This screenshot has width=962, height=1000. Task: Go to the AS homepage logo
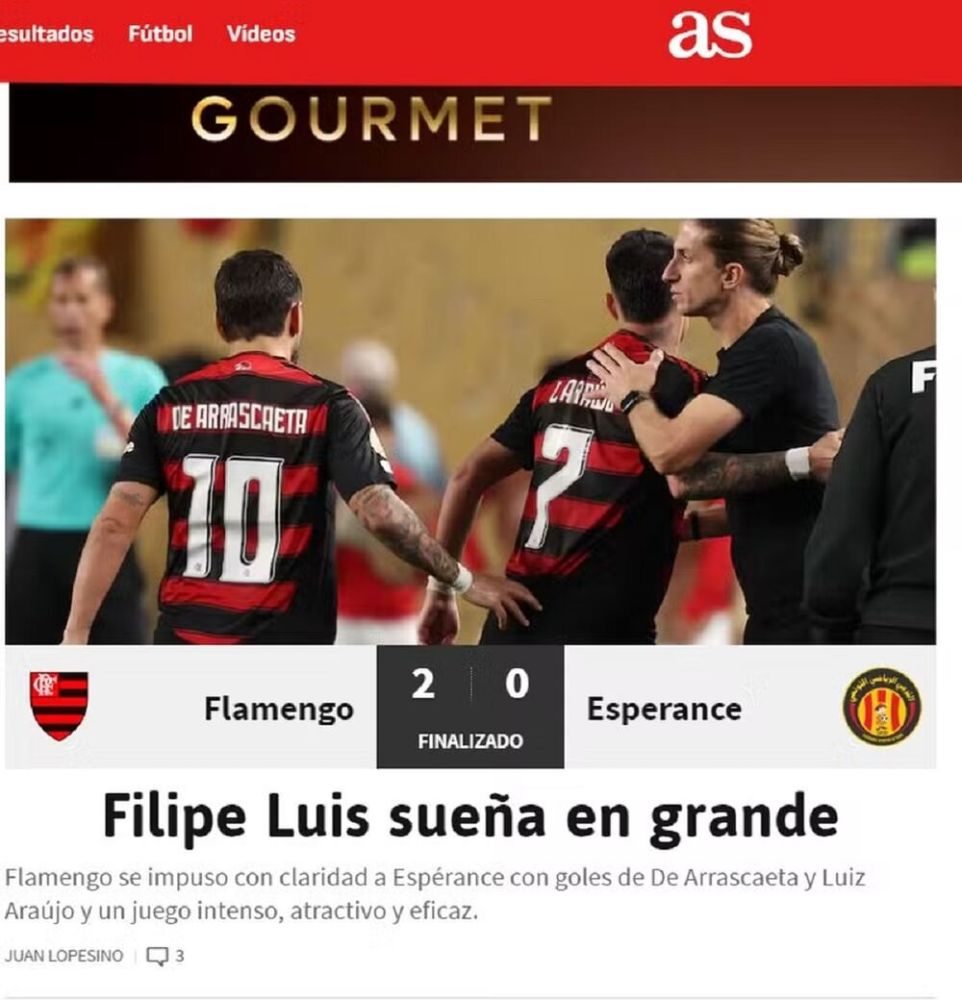click(710, 35)
